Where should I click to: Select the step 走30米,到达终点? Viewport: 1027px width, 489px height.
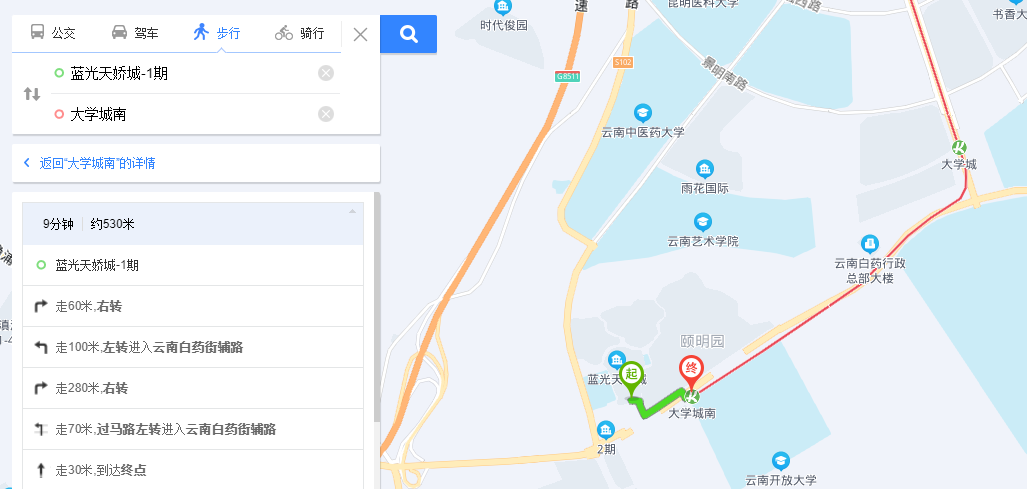pyautogui.click(x=192, y=470)
